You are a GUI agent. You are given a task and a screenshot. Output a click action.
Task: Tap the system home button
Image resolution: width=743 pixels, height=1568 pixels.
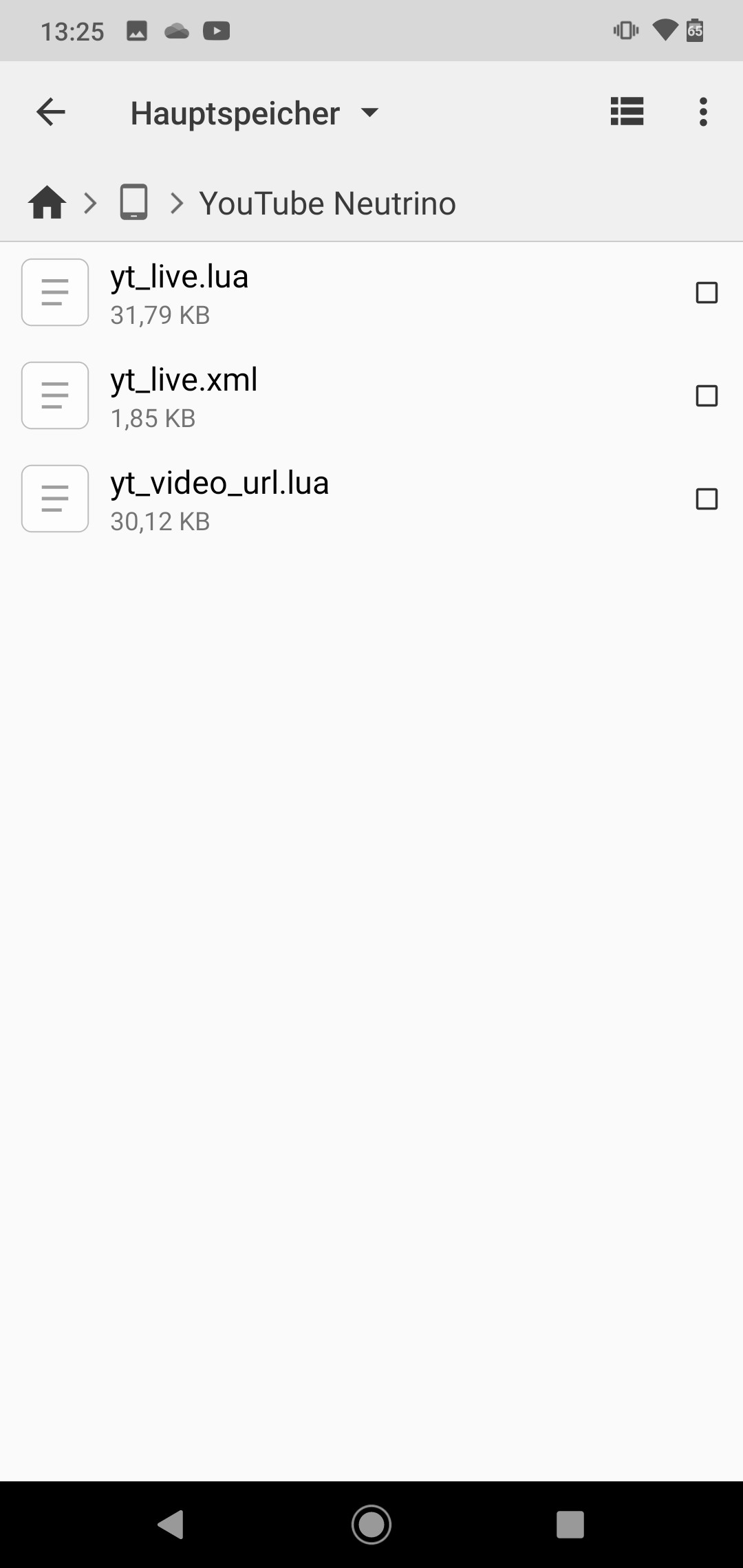[371, 1524]
